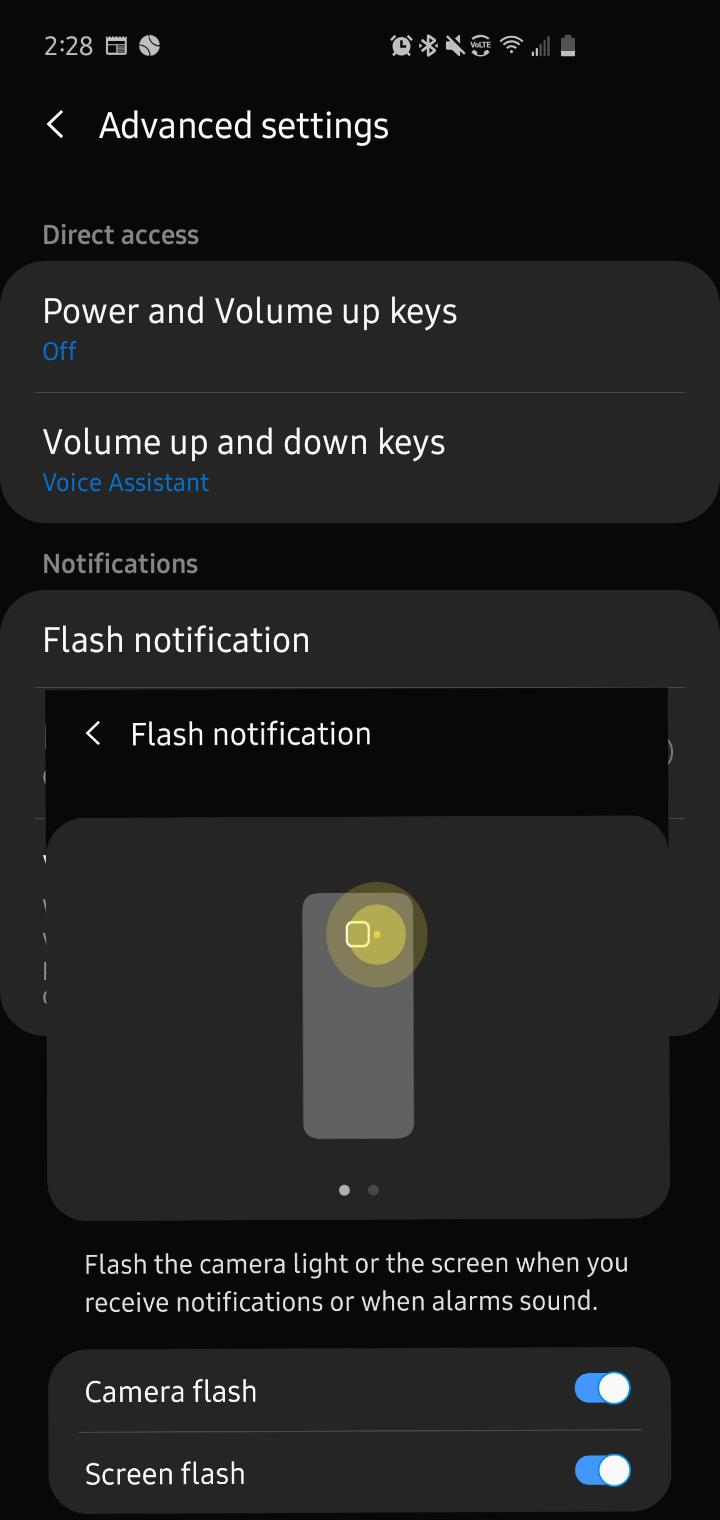Navigate back from Flash notification screen
Image resolution: width=720 pixels, height=1520 pixels.
pyautogui.click(x=93, y=733)
